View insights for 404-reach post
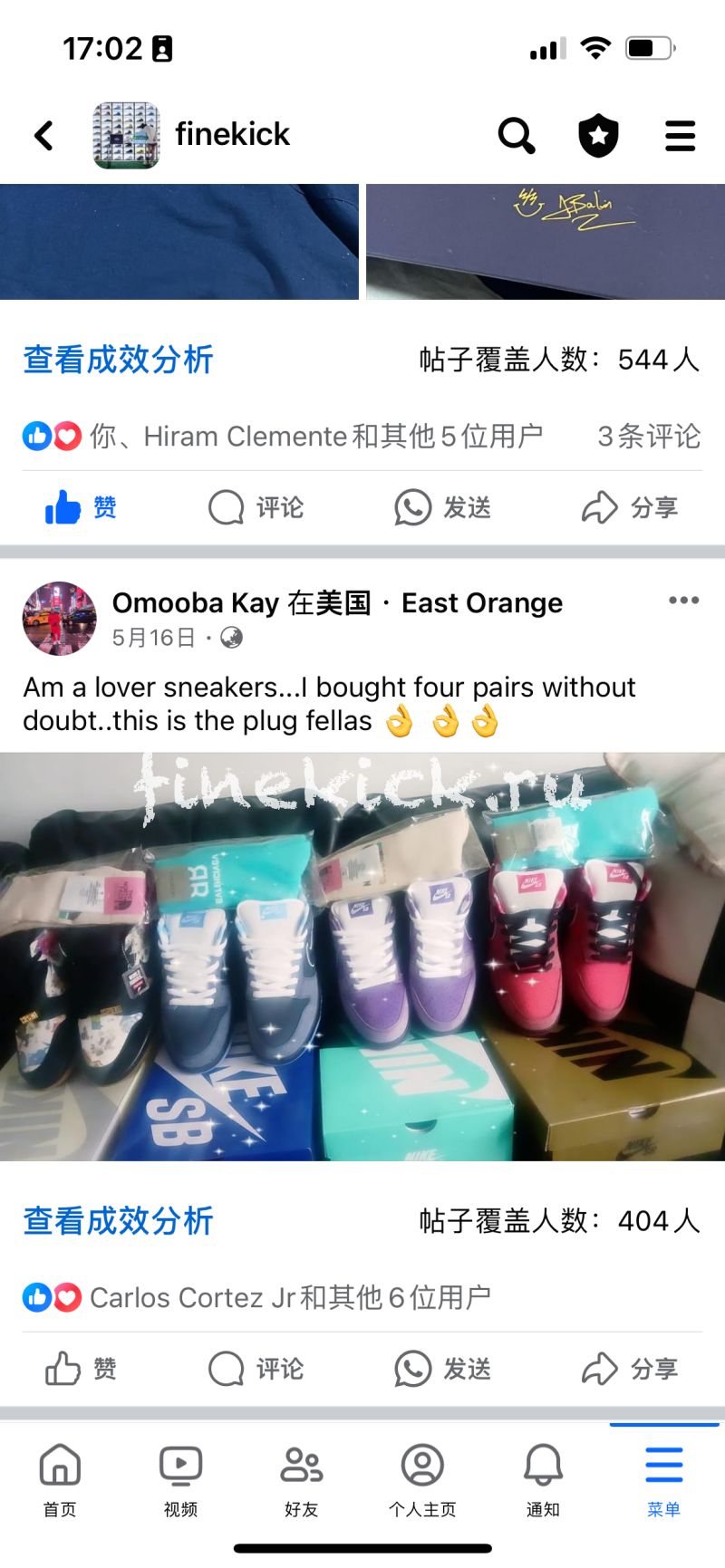725x1568 pixels. pos(118,1221)
